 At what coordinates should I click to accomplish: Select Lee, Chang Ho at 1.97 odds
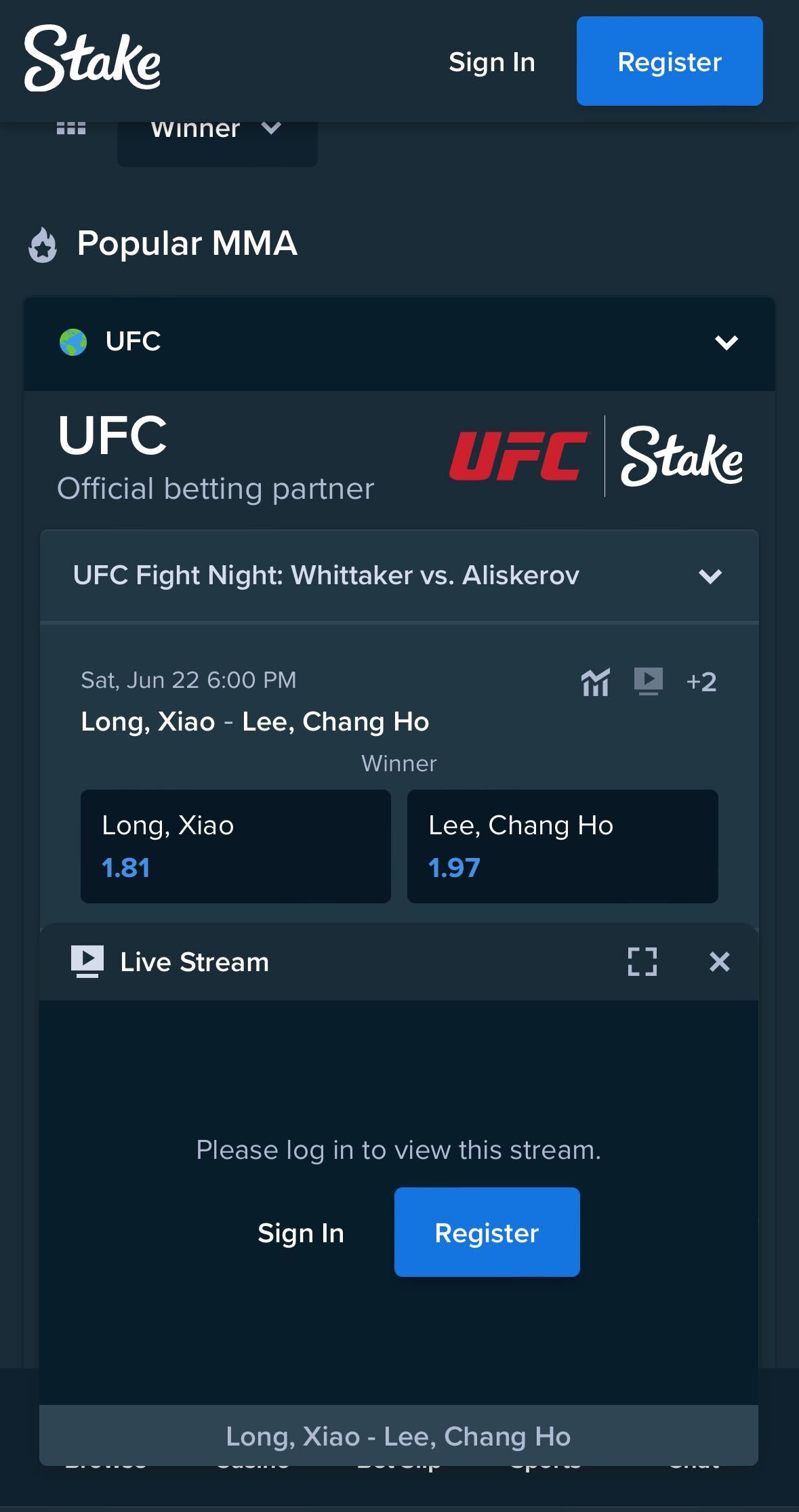562,846
